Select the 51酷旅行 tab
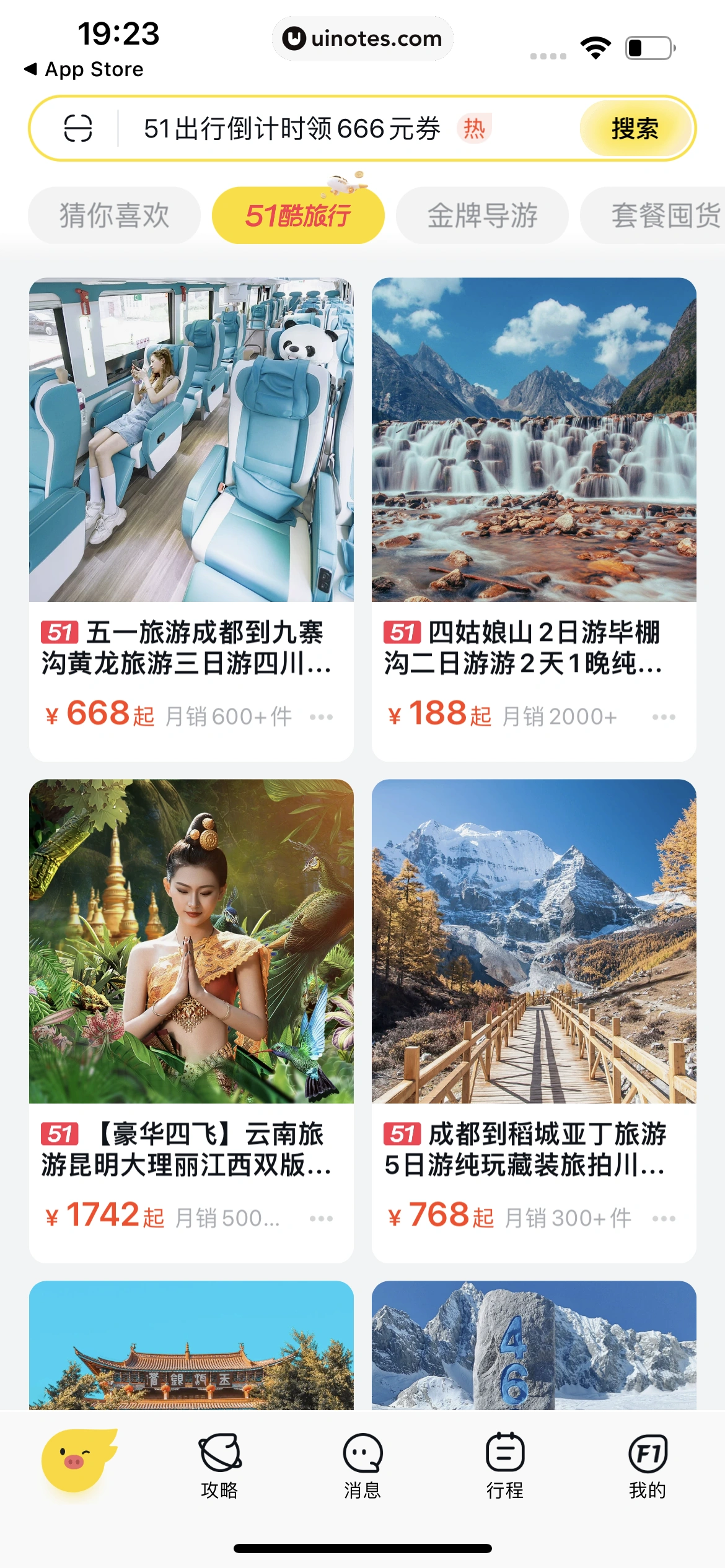Screen dimensions: 725x1568 pyautogui.click(x=298, y=216)
